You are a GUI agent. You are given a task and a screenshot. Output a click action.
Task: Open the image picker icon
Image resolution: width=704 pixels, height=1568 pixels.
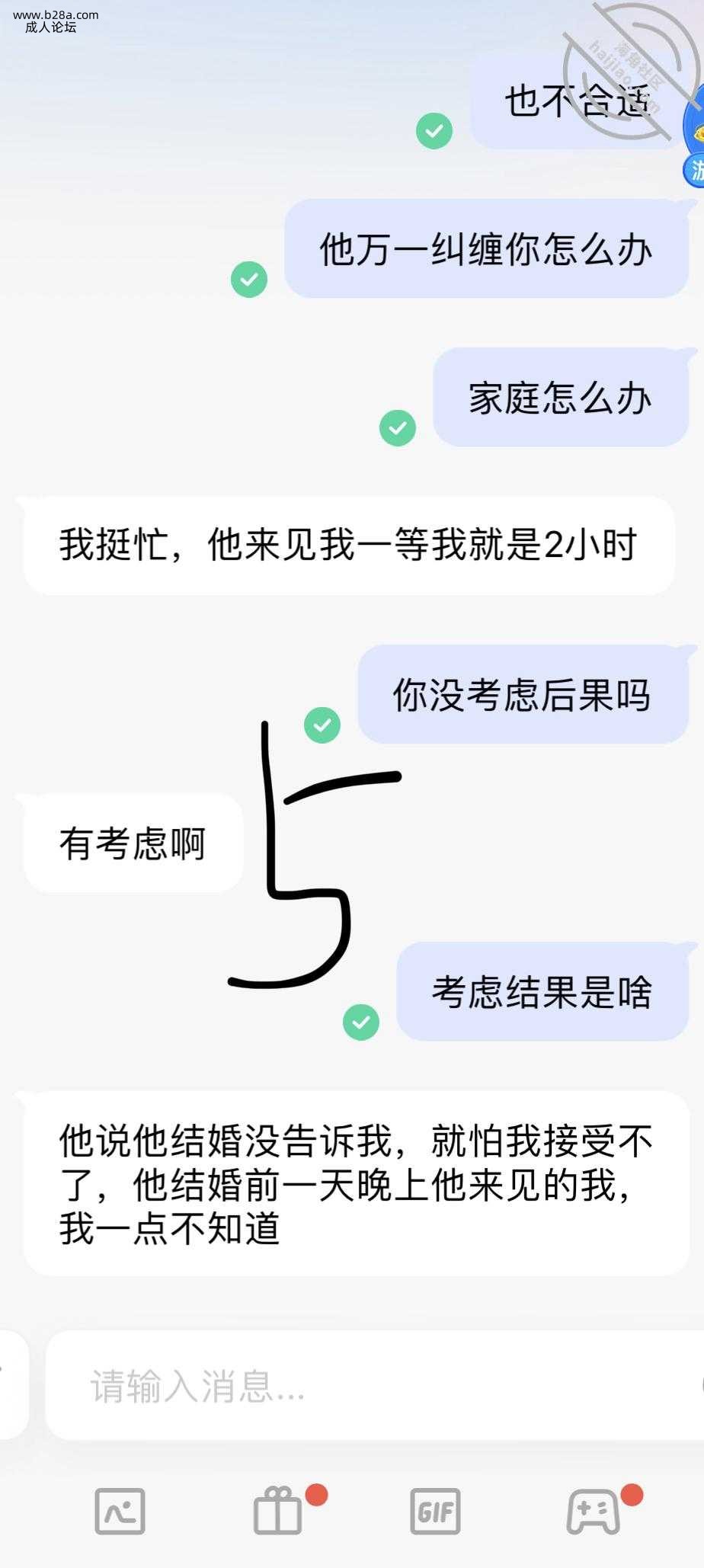(120, 1511)
